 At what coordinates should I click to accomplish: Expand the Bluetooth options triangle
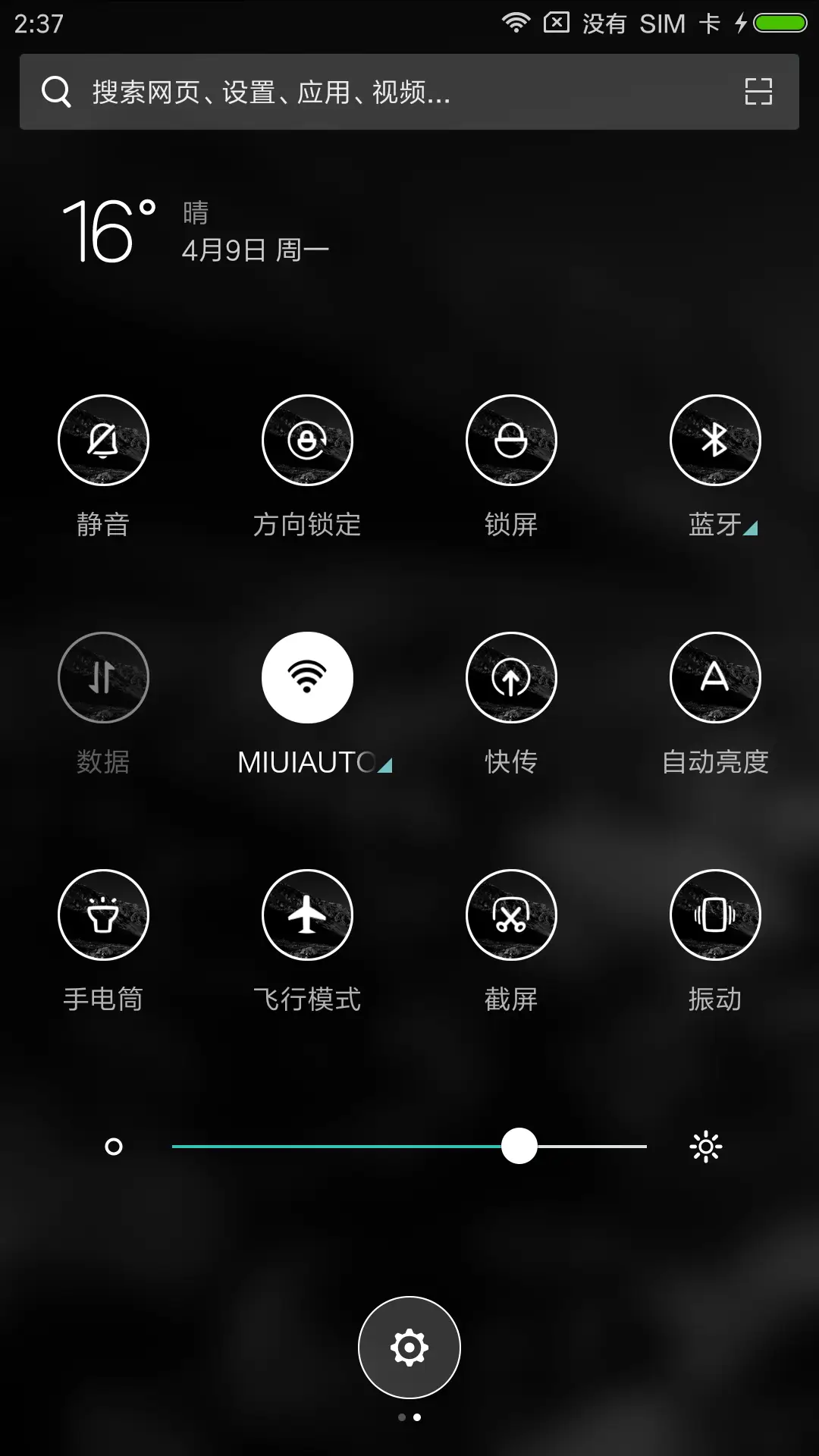click(749, 530)
